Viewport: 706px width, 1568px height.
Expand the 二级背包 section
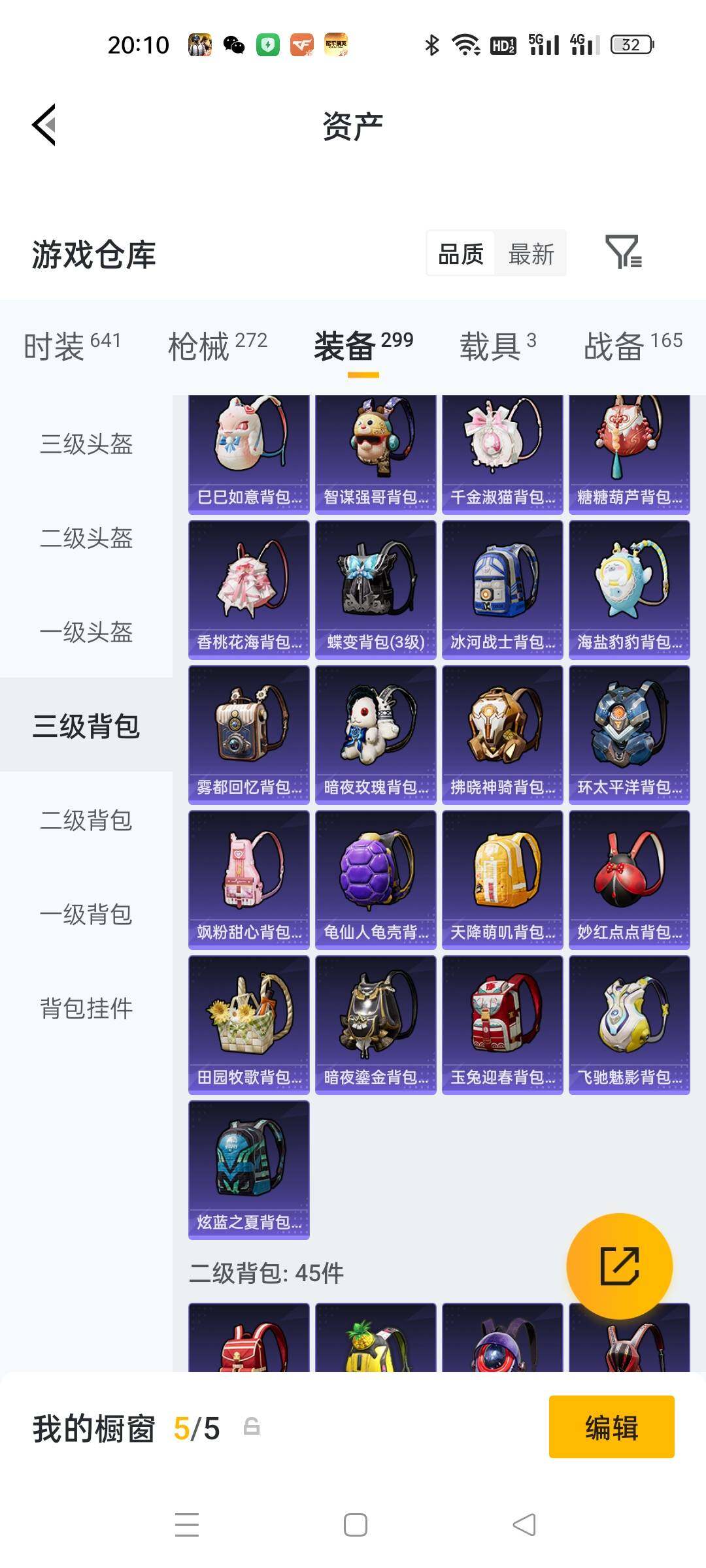[85, 822]
